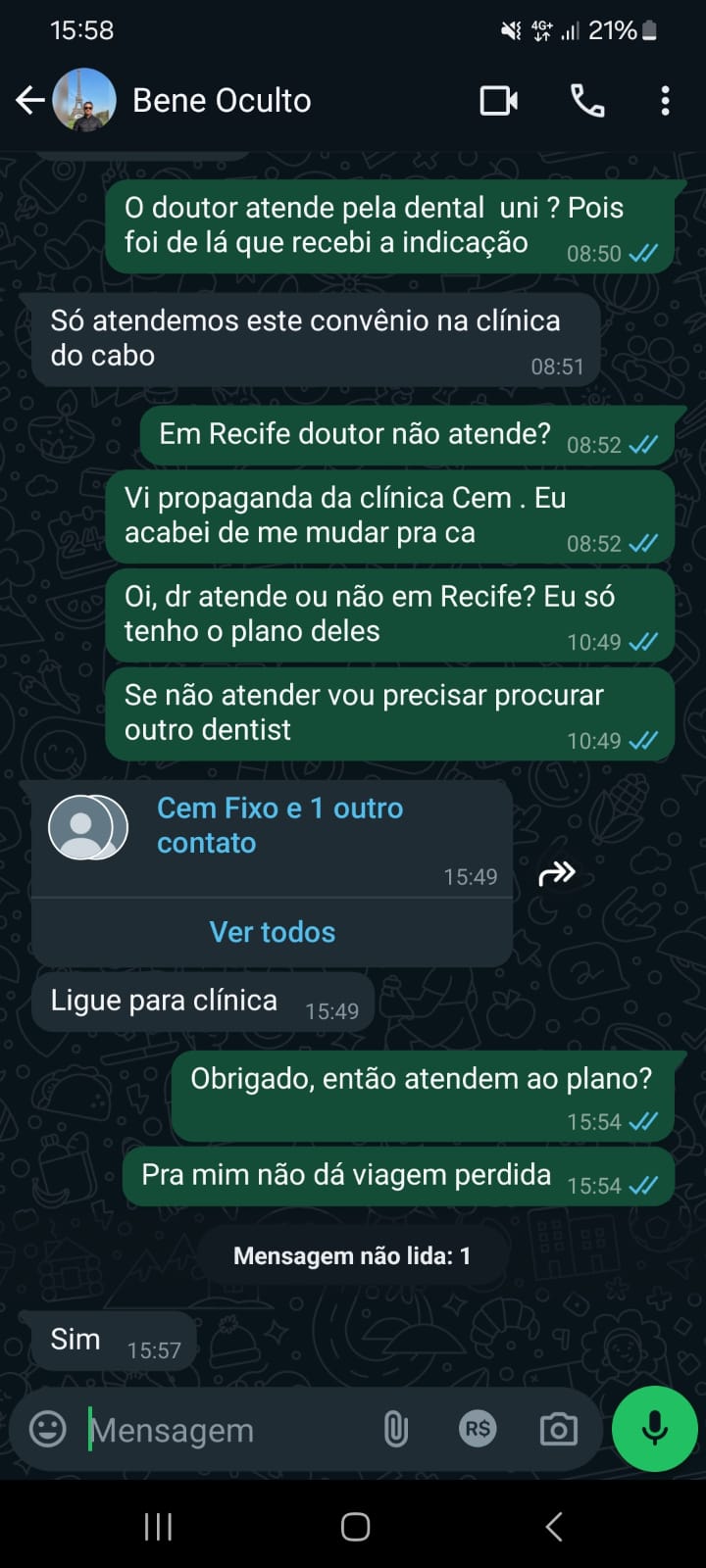706x1568 pixels.
Task: Record a voice message with the microphone
Action: pyautogui.click(x=654, y=1429)
